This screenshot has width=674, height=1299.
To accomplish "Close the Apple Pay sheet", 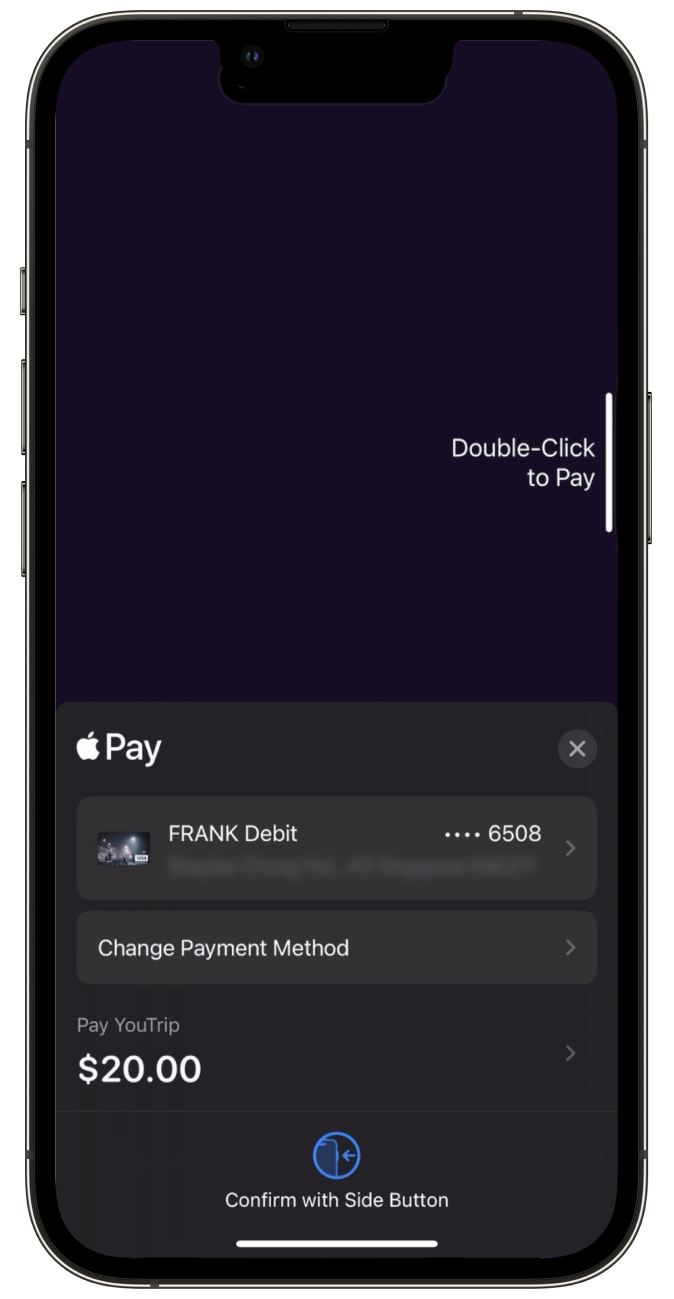I will [x=577, y=748].
